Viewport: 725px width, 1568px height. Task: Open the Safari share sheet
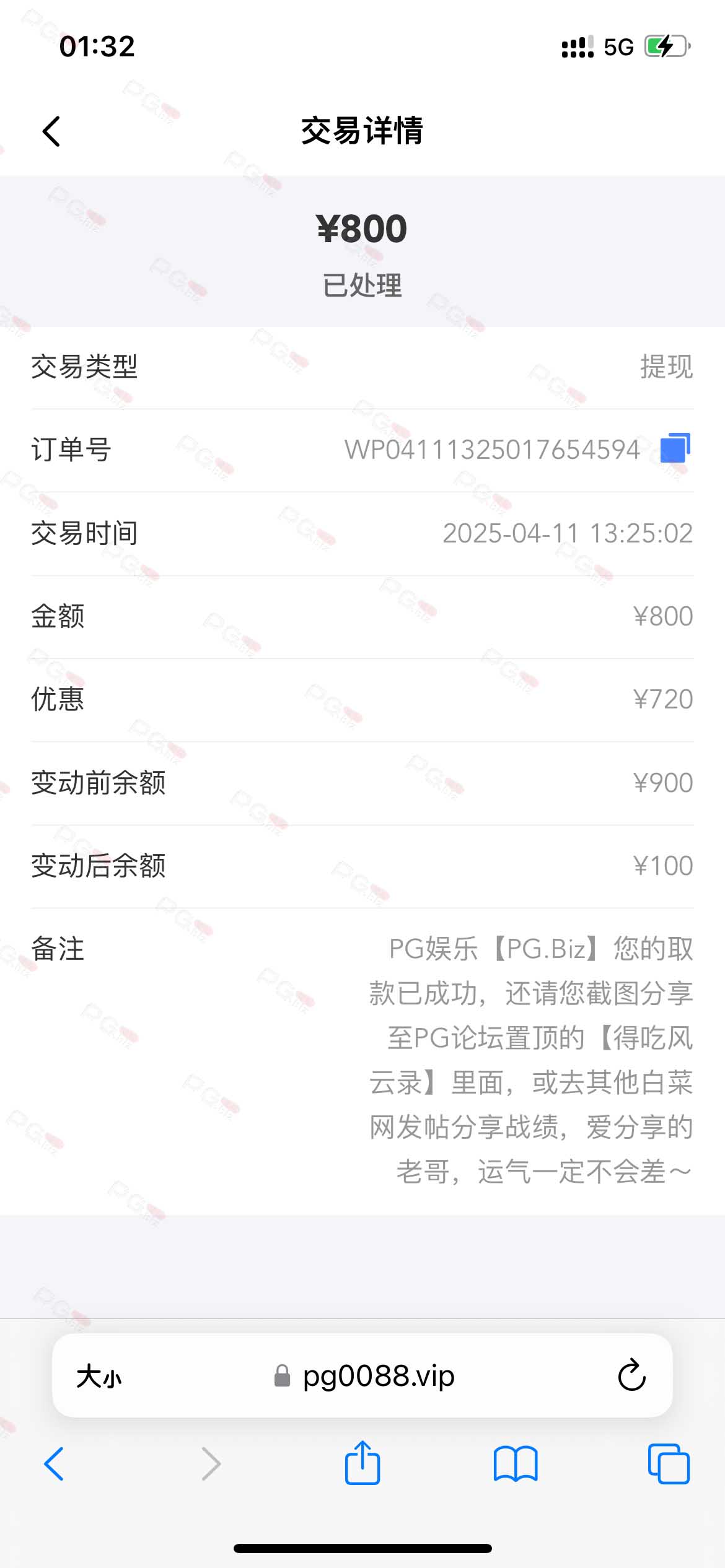362,1462
